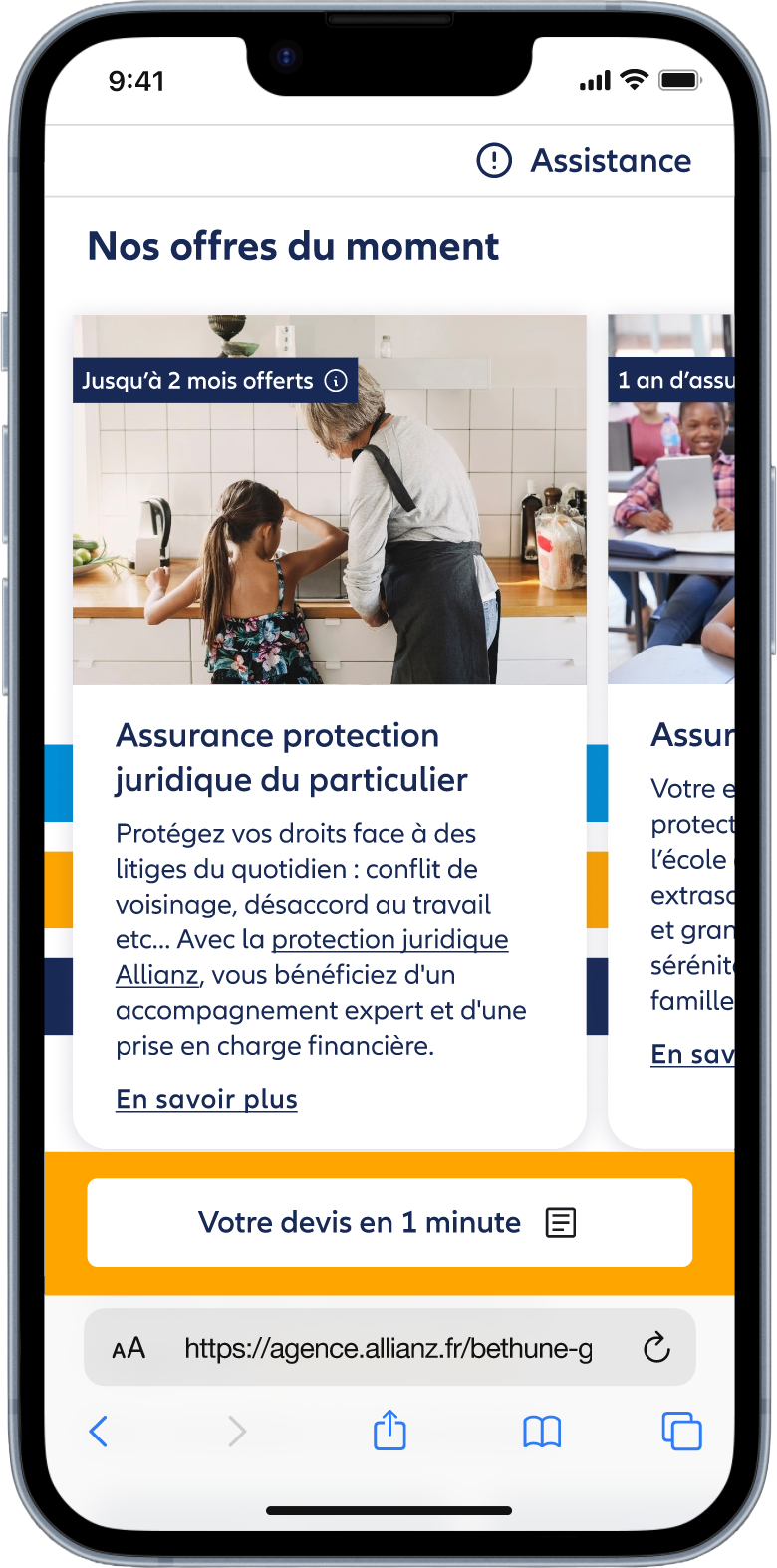Show all open tabs
This screenshot has width=777, height=1568.
click(x=682, y=1432)
